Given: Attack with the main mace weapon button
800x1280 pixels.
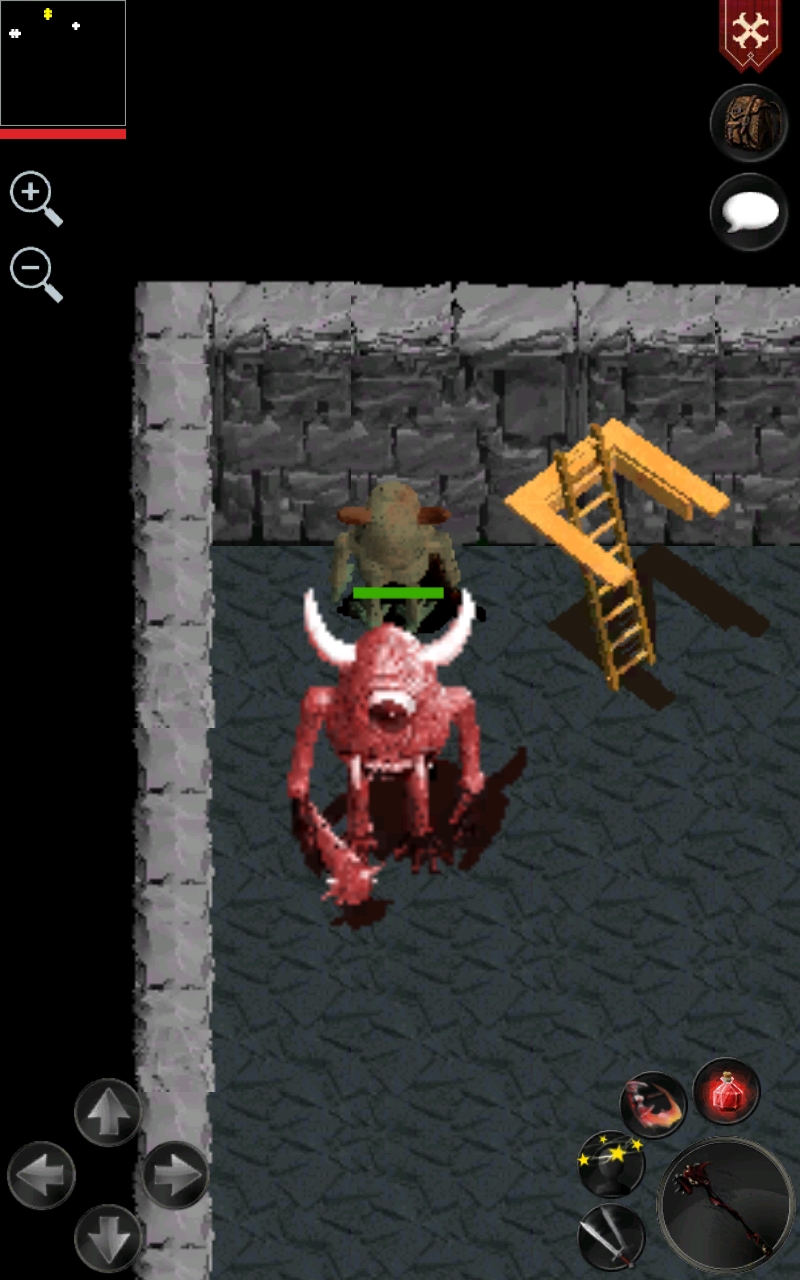Looking at the screenshot, I should coord(726,1206).
